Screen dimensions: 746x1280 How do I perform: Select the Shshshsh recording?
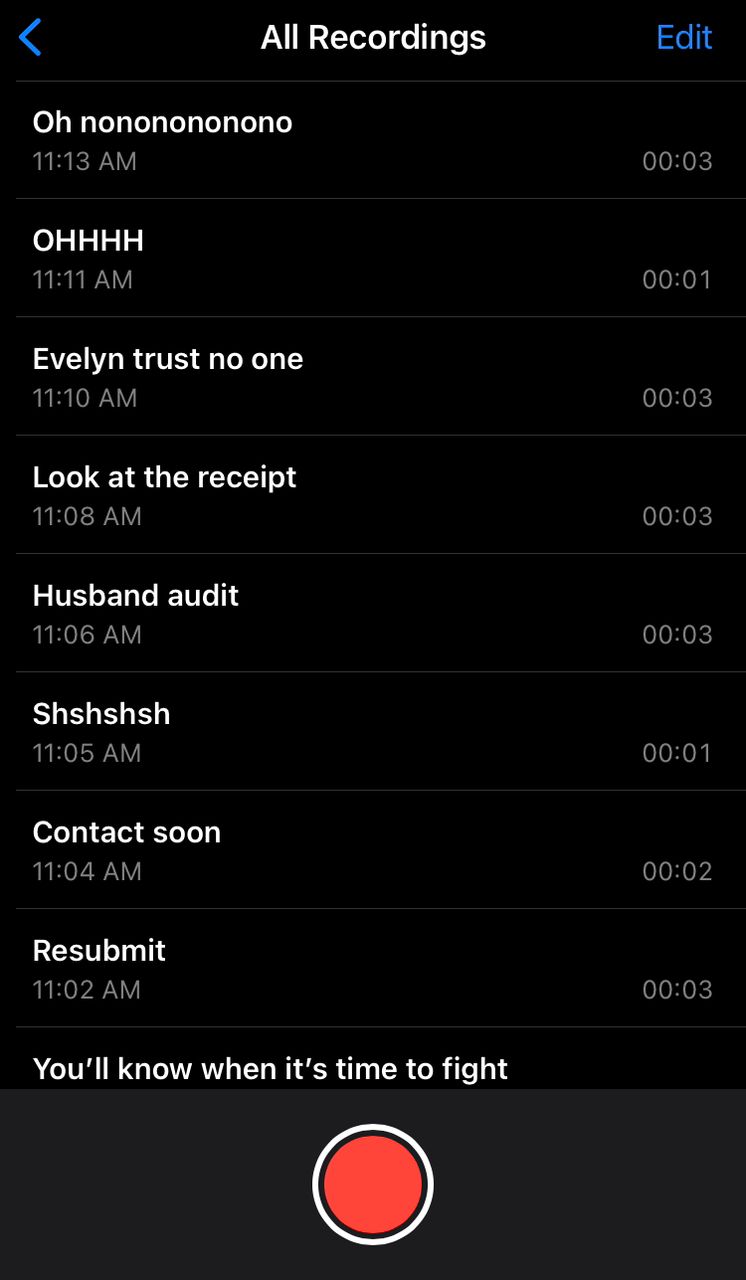[373, 732]
